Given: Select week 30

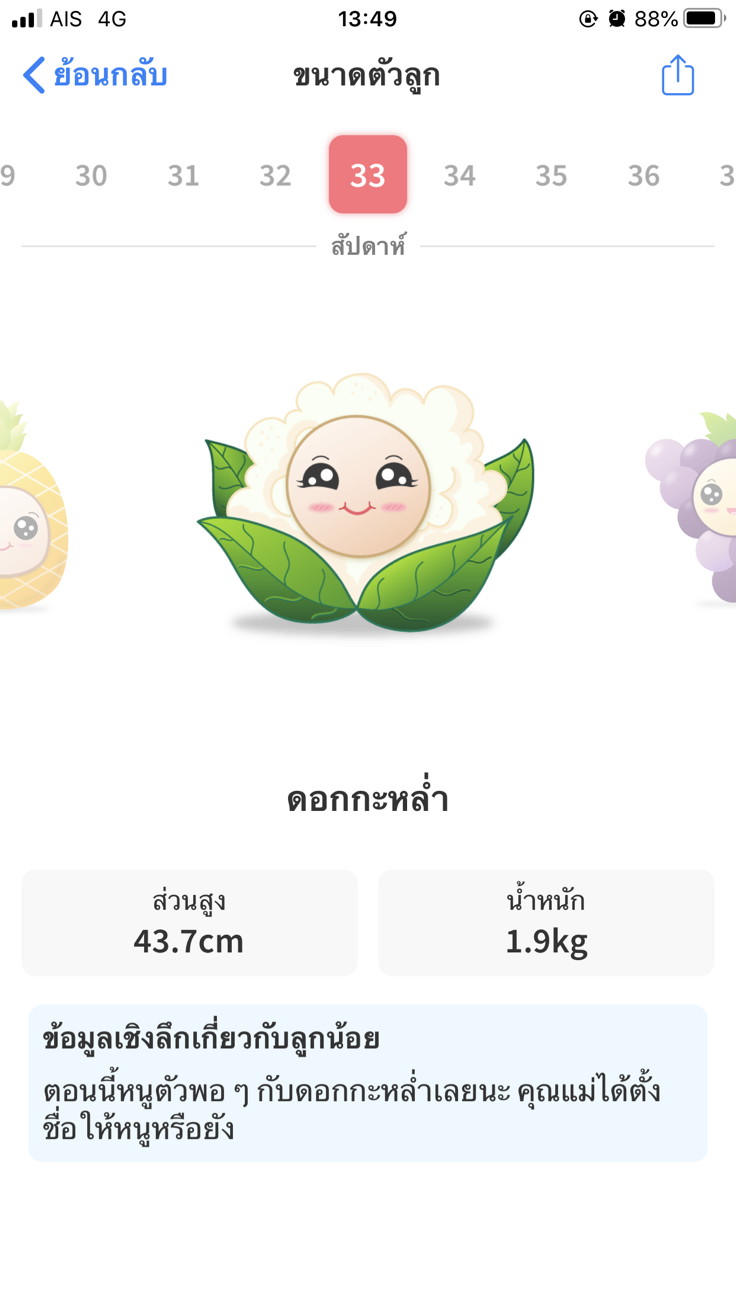Looking at the screenshot, I should pos(91,176).
